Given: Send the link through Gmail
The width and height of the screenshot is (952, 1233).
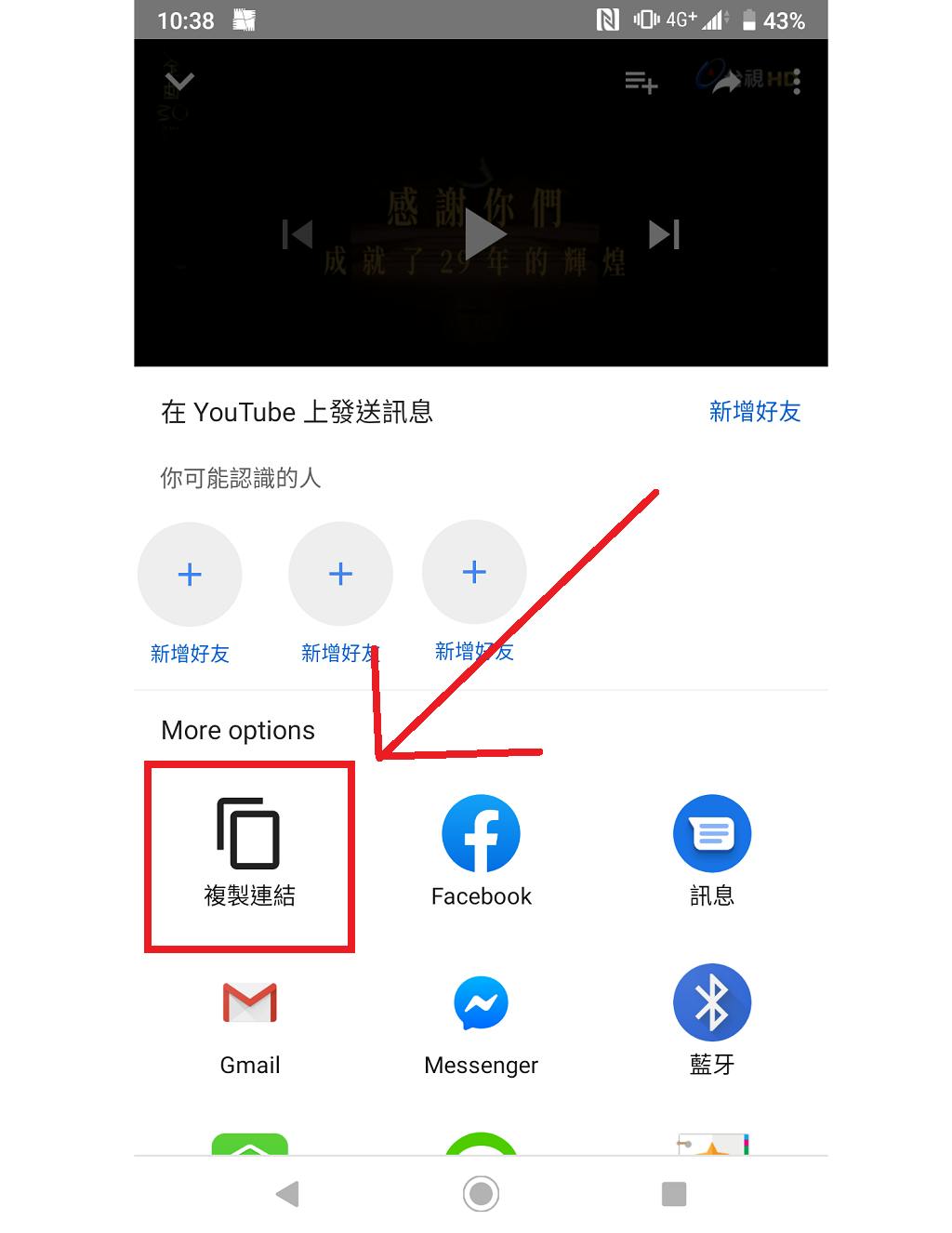Looking at the screenshot, I should click(x=249, y=1023).
